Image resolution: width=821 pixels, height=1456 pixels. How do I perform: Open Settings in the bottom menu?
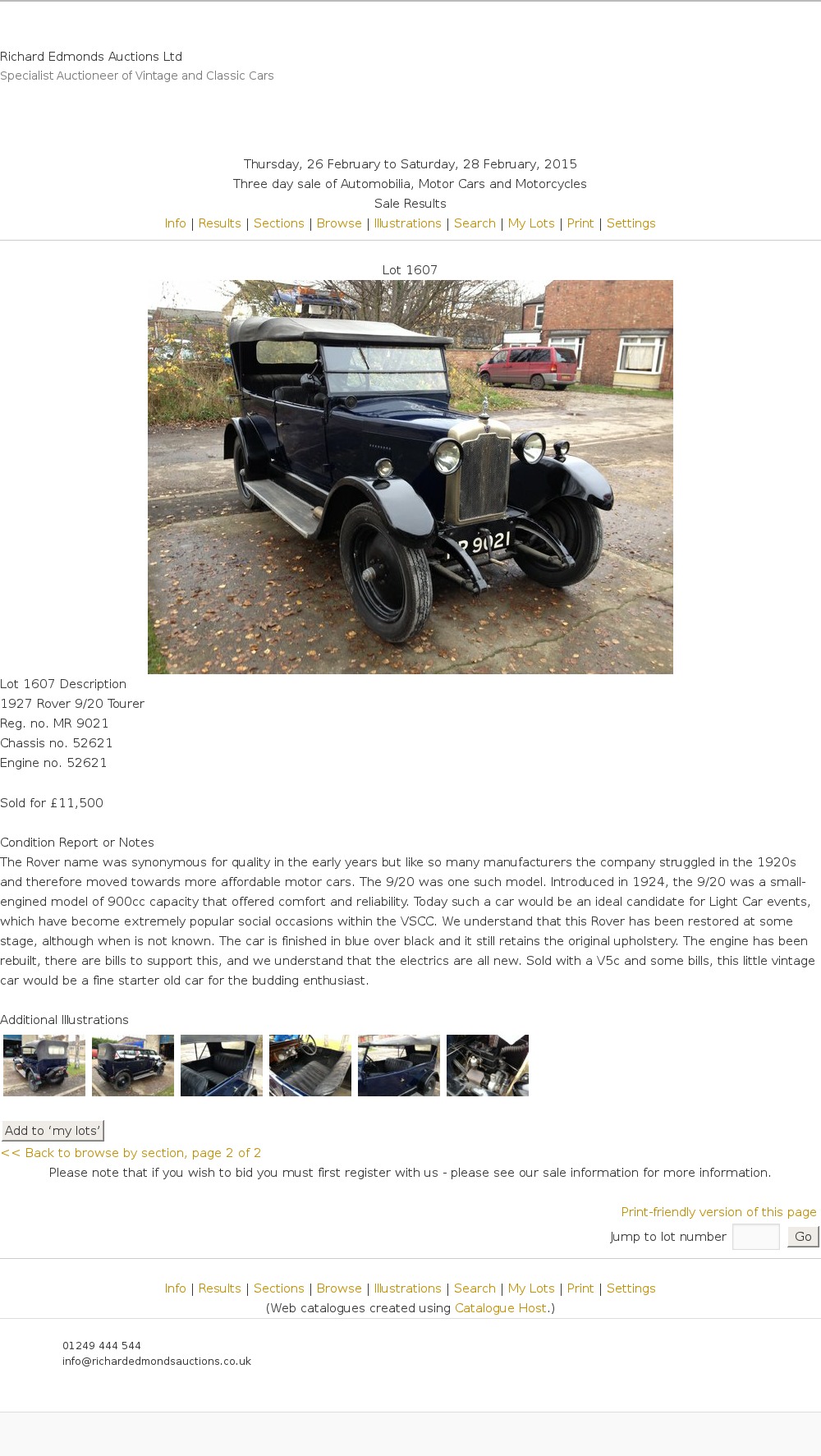631,1288
